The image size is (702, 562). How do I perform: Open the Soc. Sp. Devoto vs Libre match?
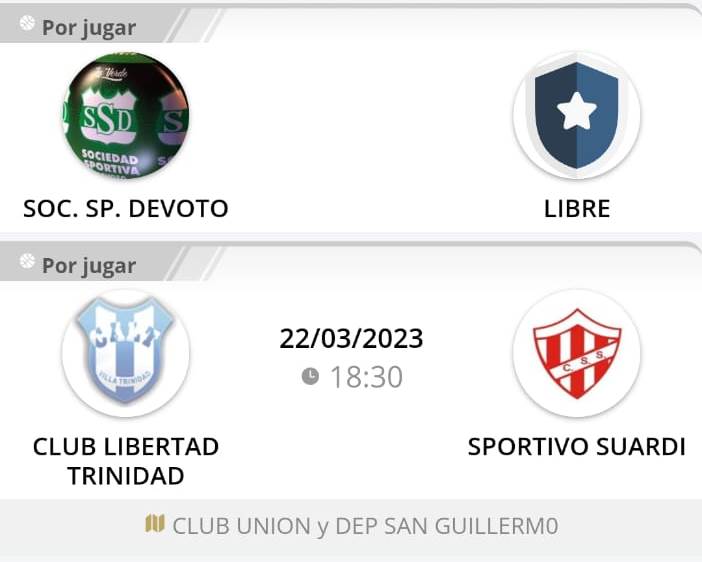350,130
